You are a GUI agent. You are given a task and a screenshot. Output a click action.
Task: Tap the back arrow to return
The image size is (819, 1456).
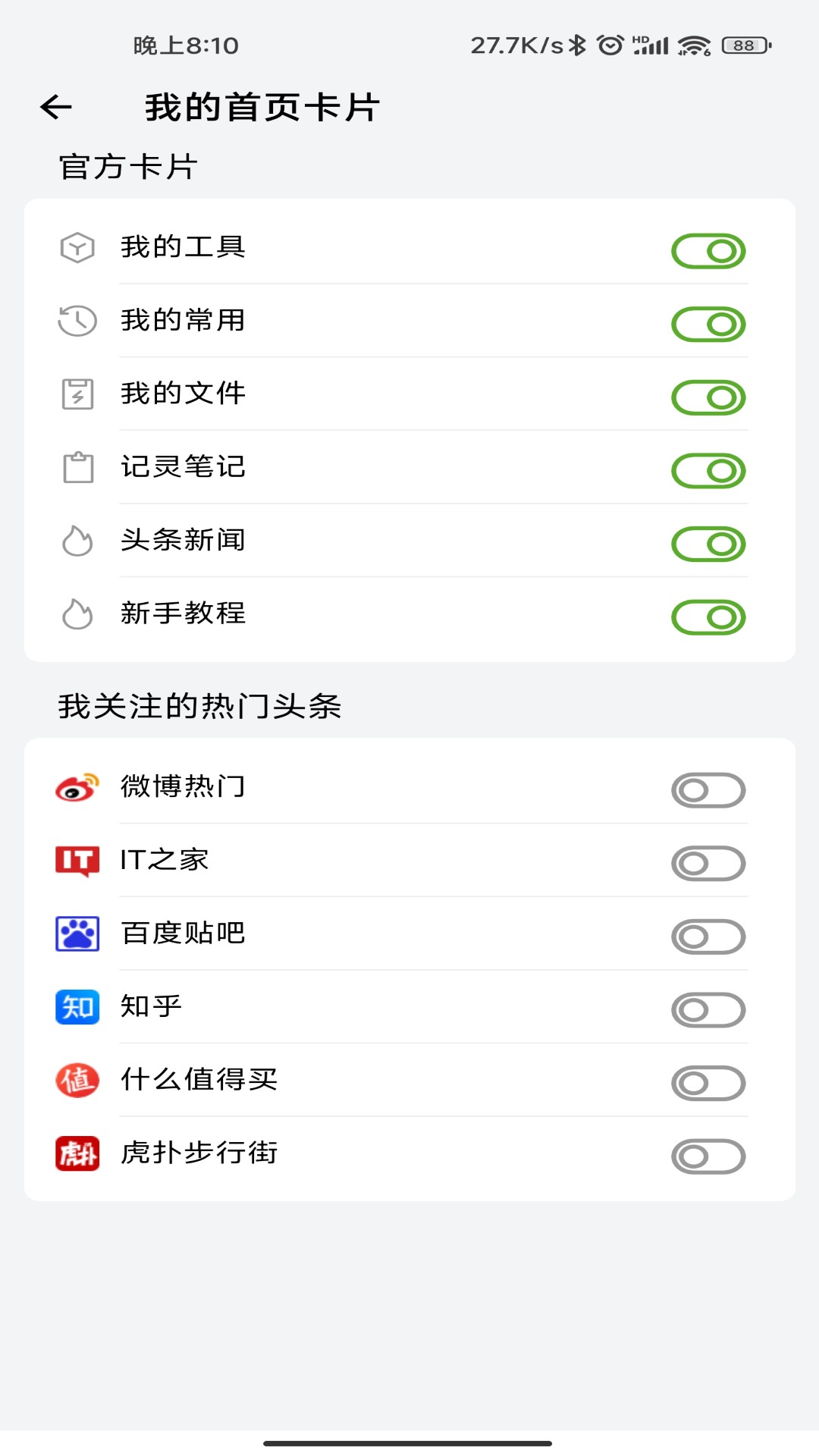[55, 108]
